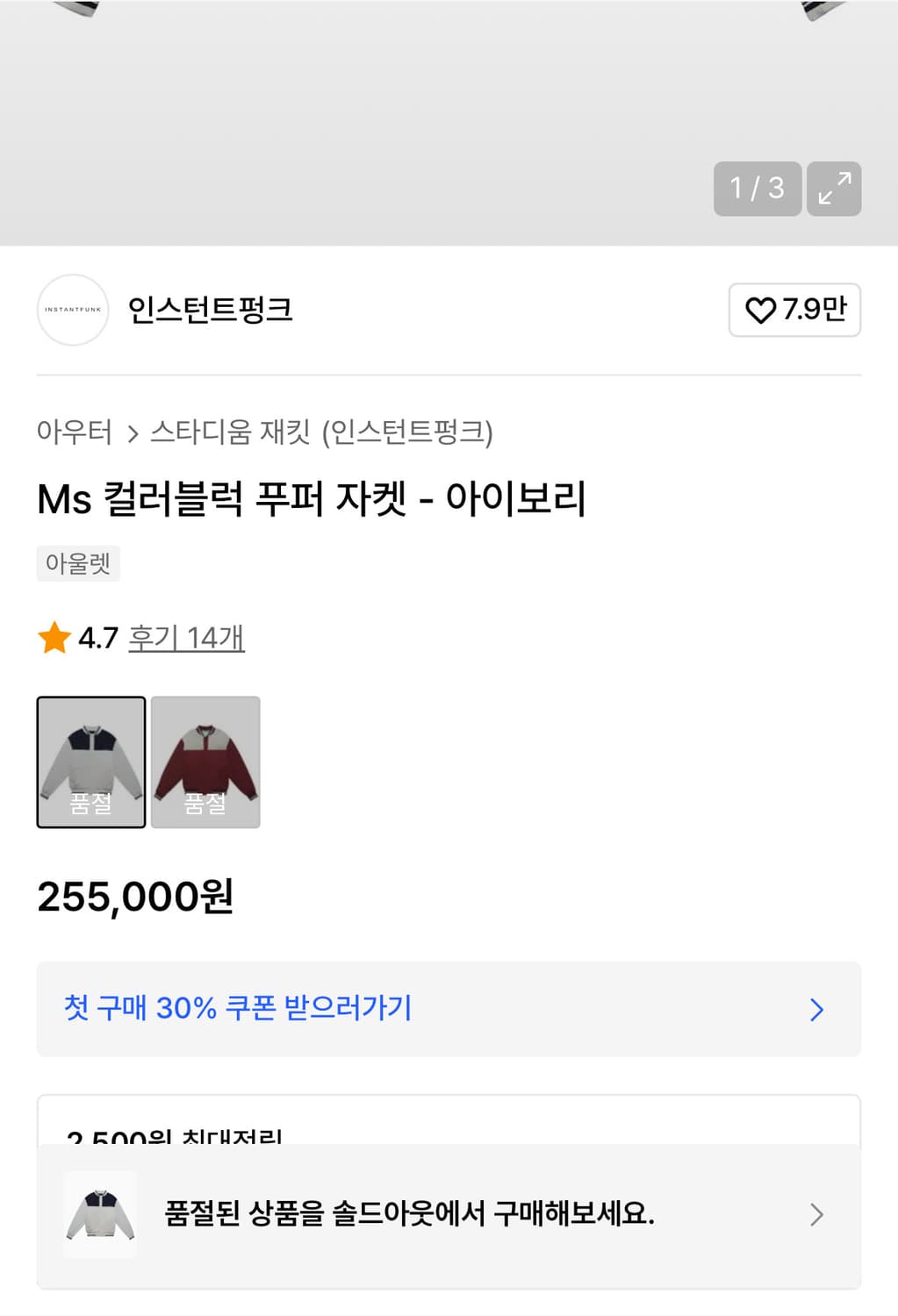This screenshot has height=1316, width=898.
Task: Tap the heart icon to like the product
Action: [x=764, y=311]
